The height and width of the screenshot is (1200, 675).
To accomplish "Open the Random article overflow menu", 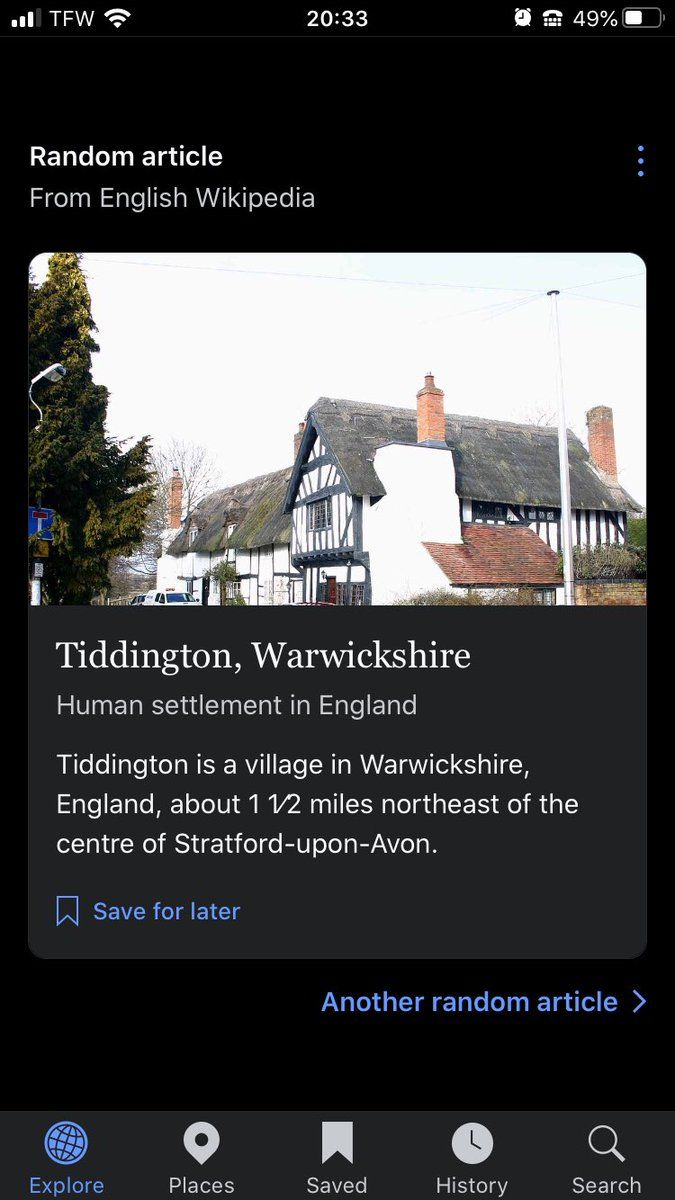I will 640,161.
